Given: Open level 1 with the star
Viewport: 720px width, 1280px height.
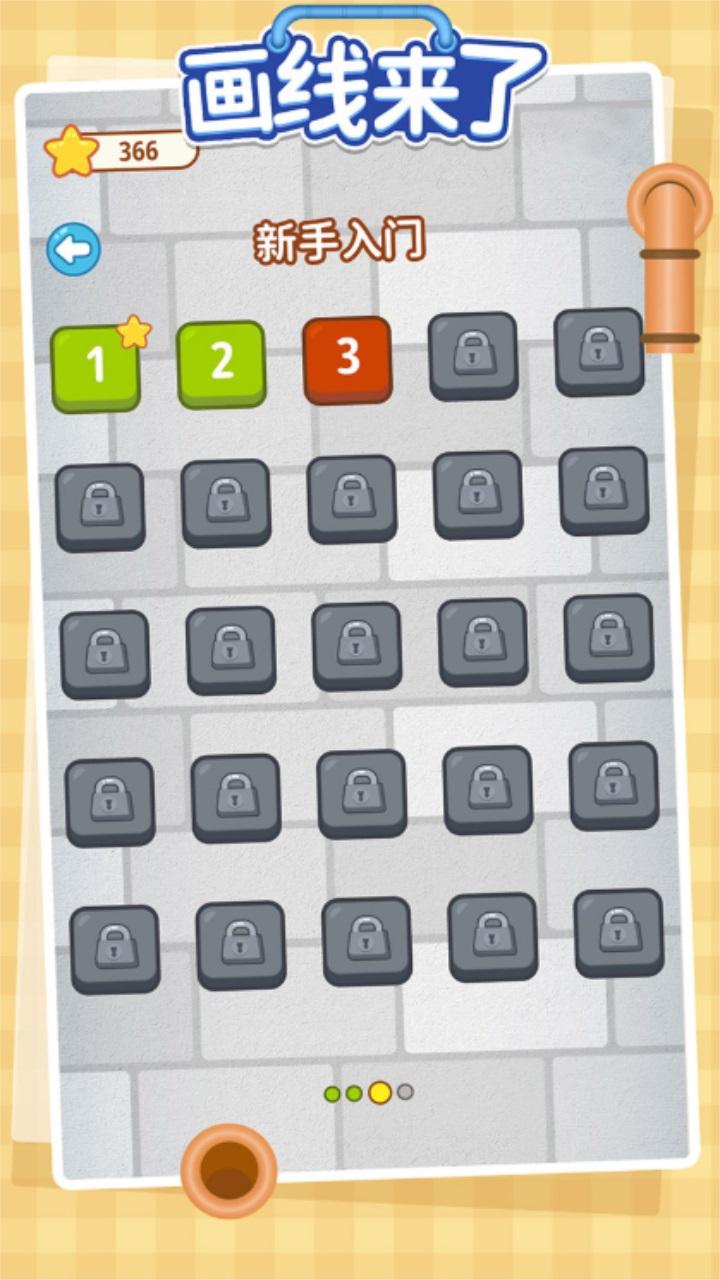Looking at the screenshot, I should tap(96, 366).
